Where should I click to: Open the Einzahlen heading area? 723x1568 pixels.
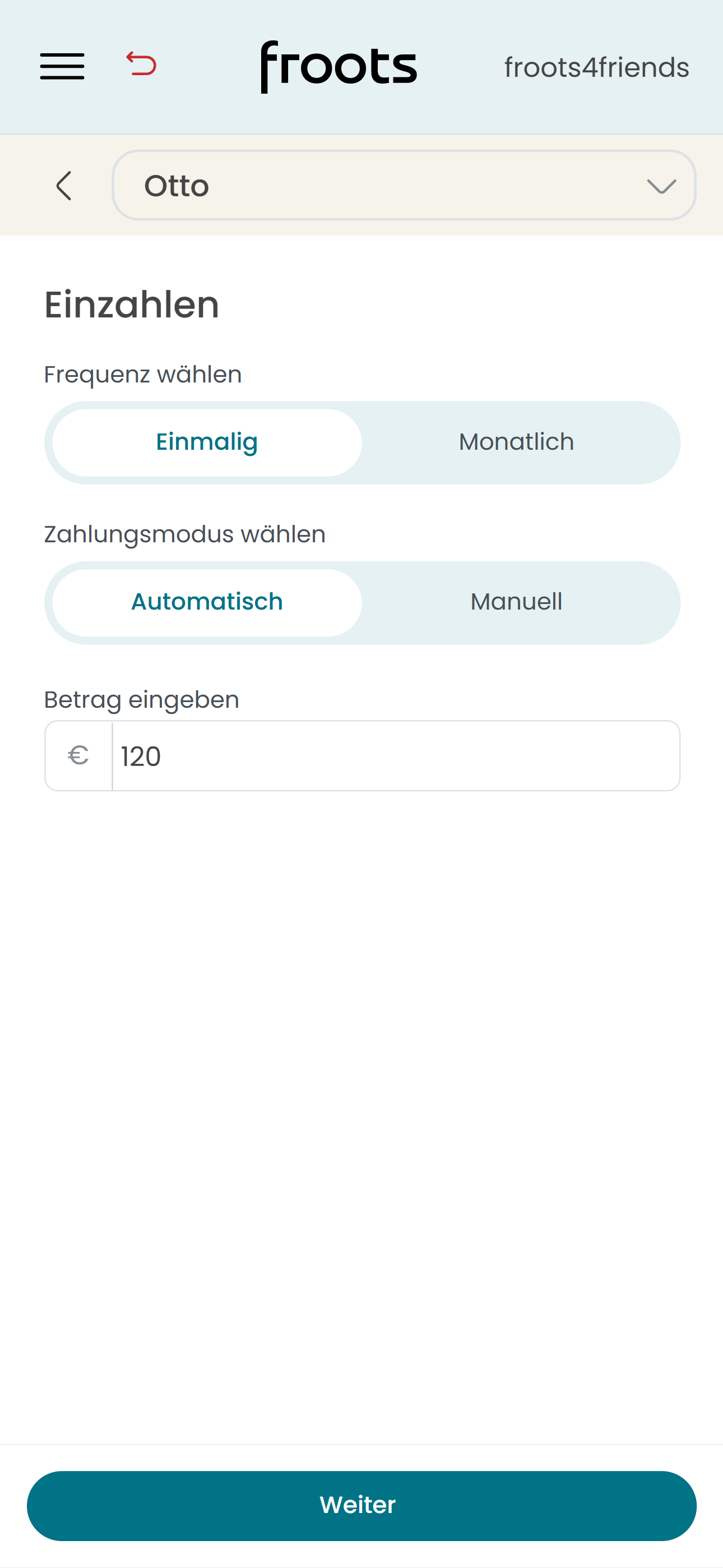[132, 305]
